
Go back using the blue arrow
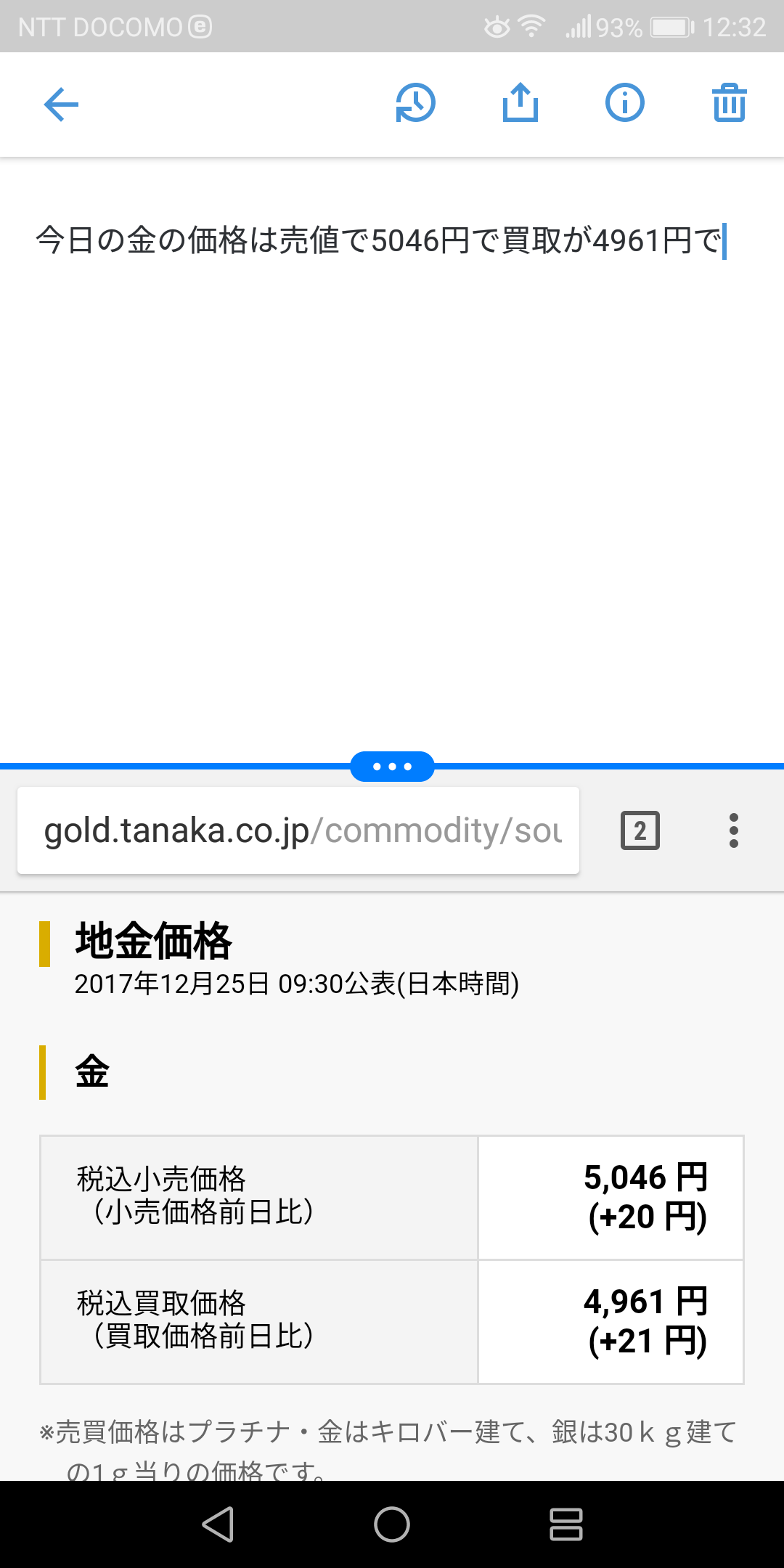click(61, 105)
